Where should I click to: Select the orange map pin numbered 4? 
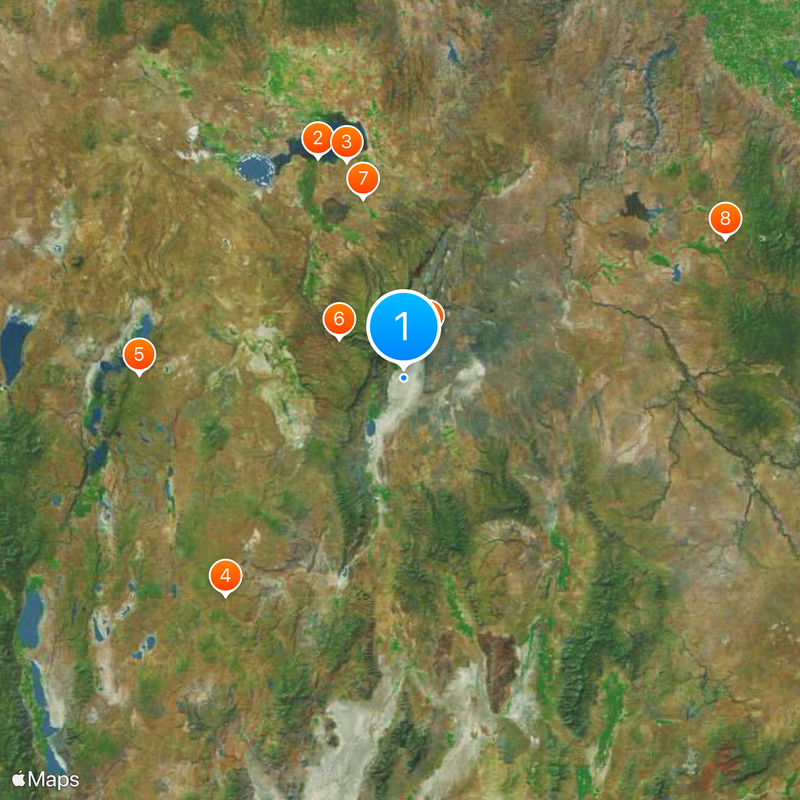(x=226, y=576)
